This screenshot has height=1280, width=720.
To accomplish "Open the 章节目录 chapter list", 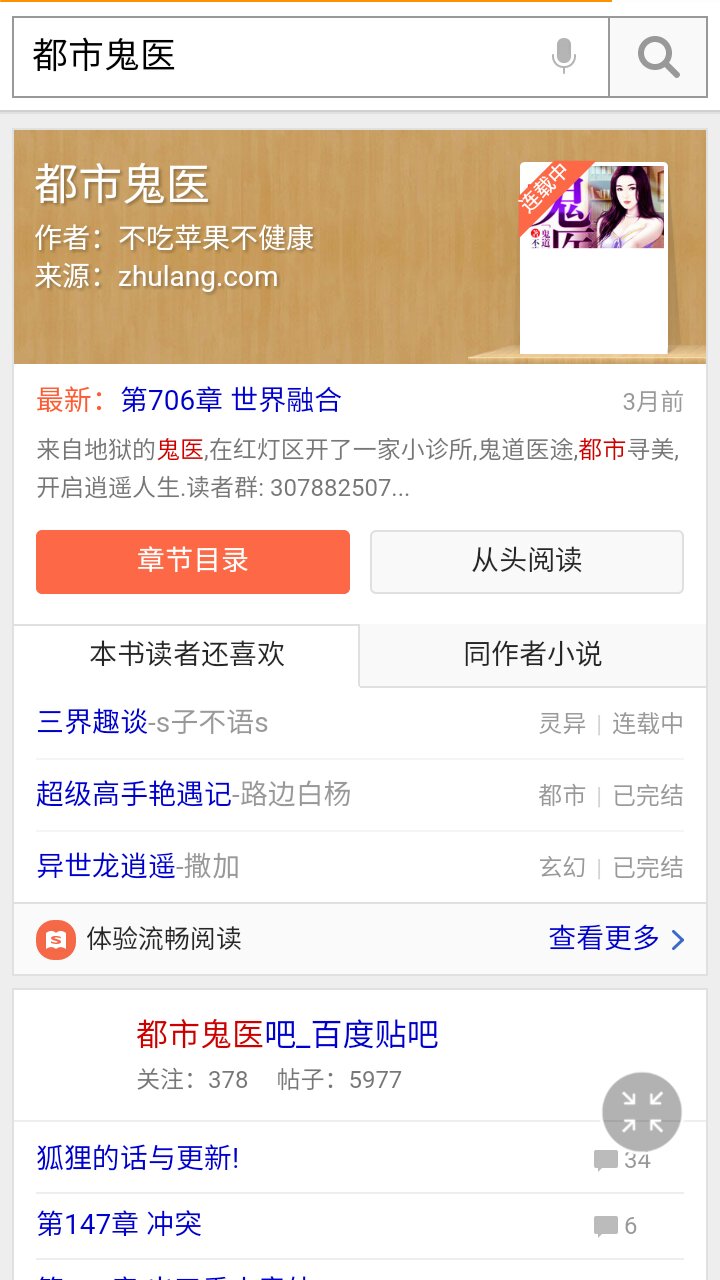I will 193,561.
